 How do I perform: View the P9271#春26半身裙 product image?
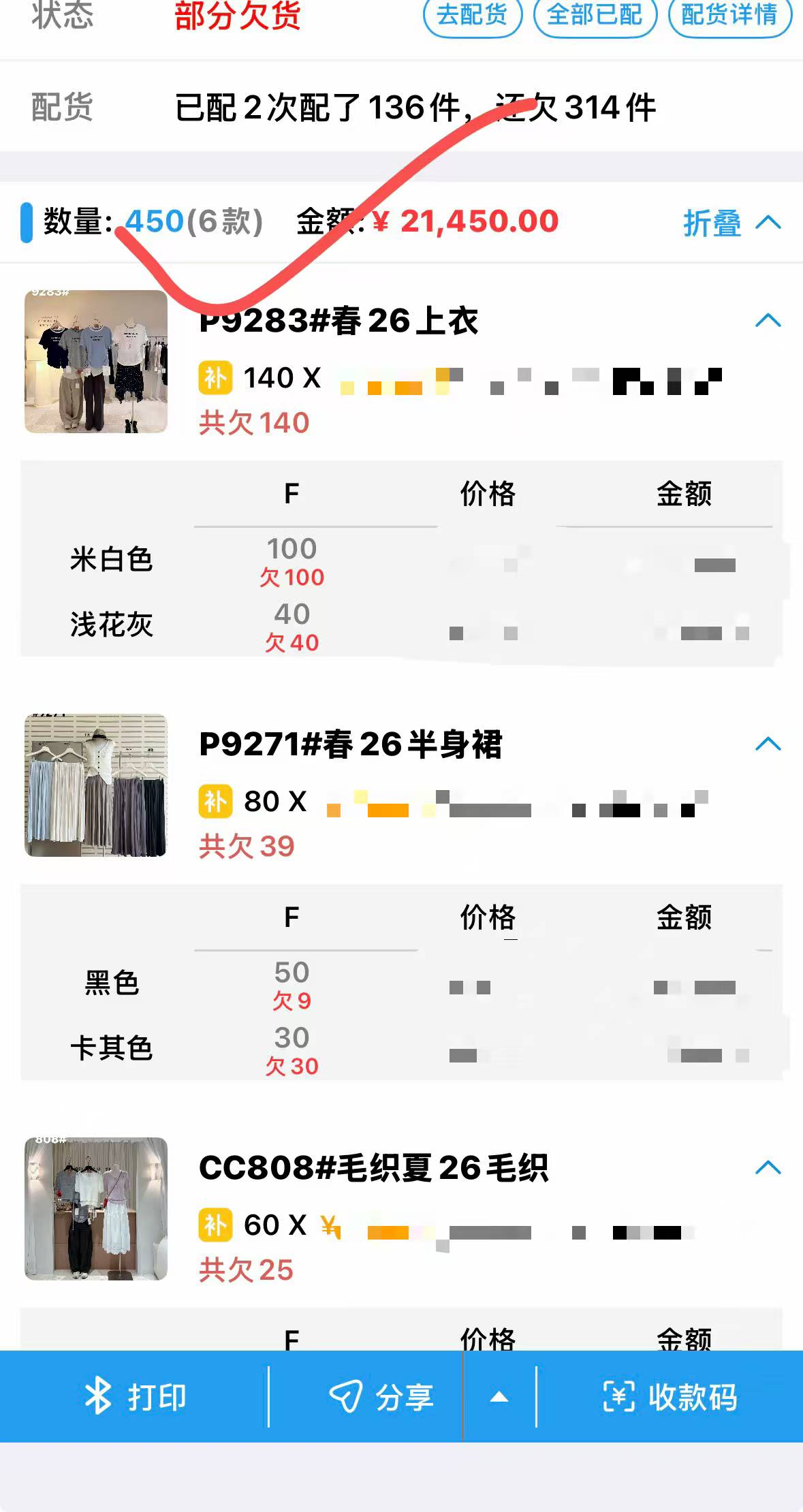[x=96, y=785]
